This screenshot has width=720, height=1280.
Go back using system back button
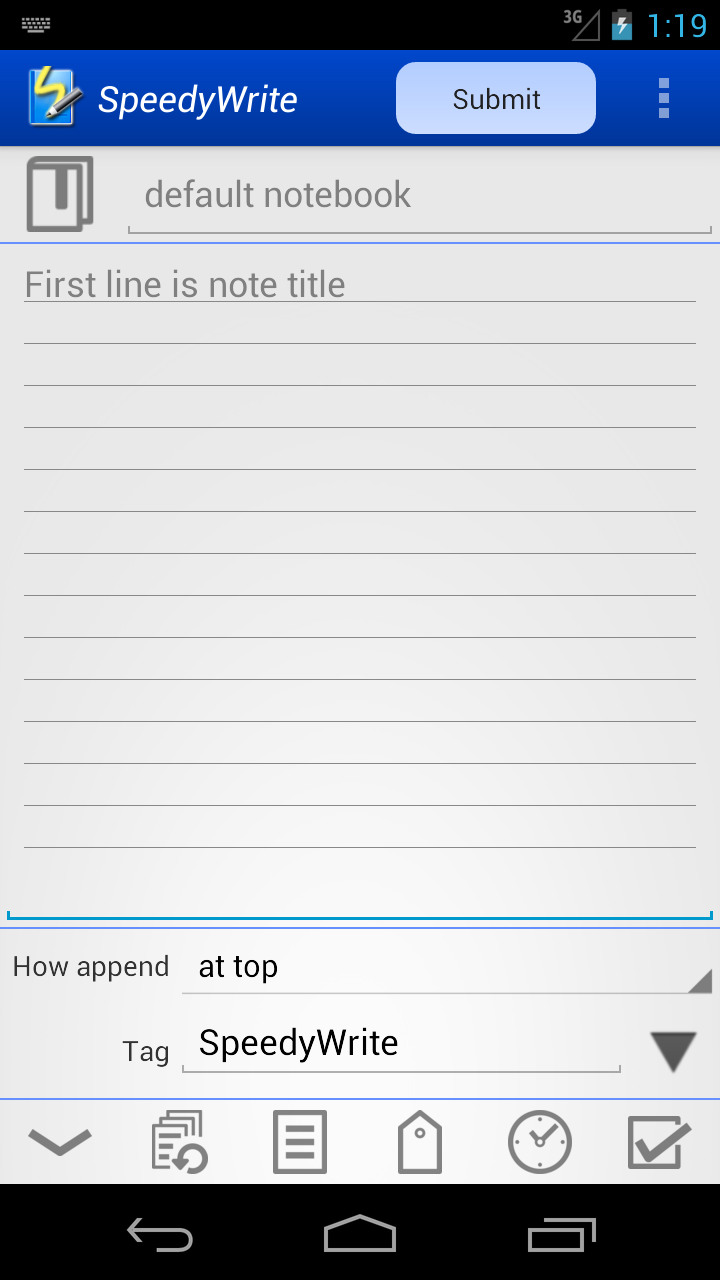[x=160, y=1234]
